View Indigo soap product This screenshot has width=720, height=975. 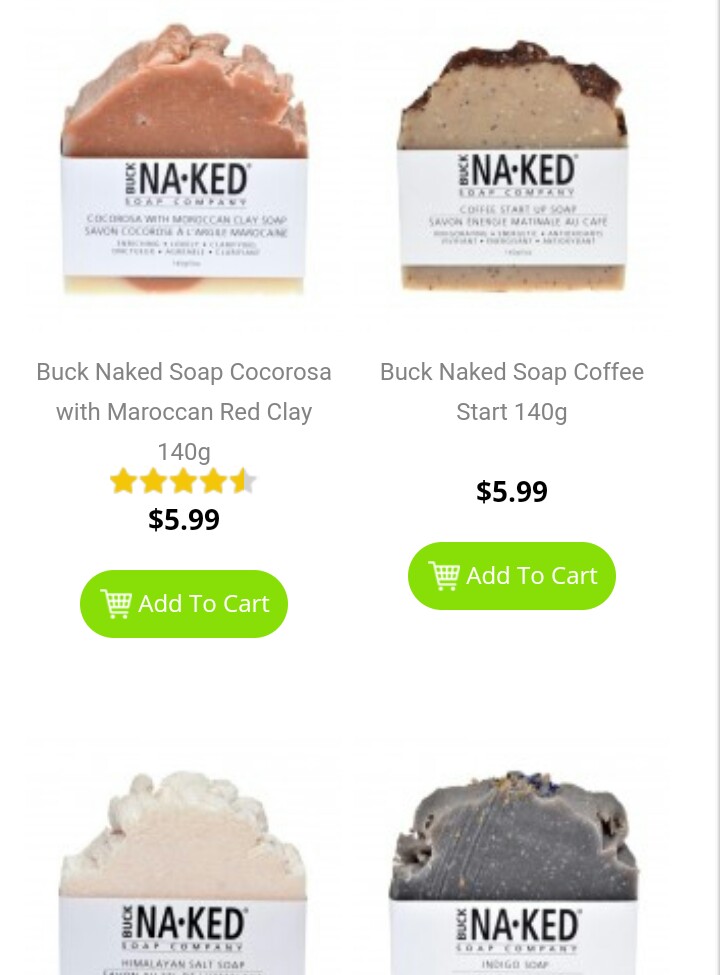tap(512, 870)
